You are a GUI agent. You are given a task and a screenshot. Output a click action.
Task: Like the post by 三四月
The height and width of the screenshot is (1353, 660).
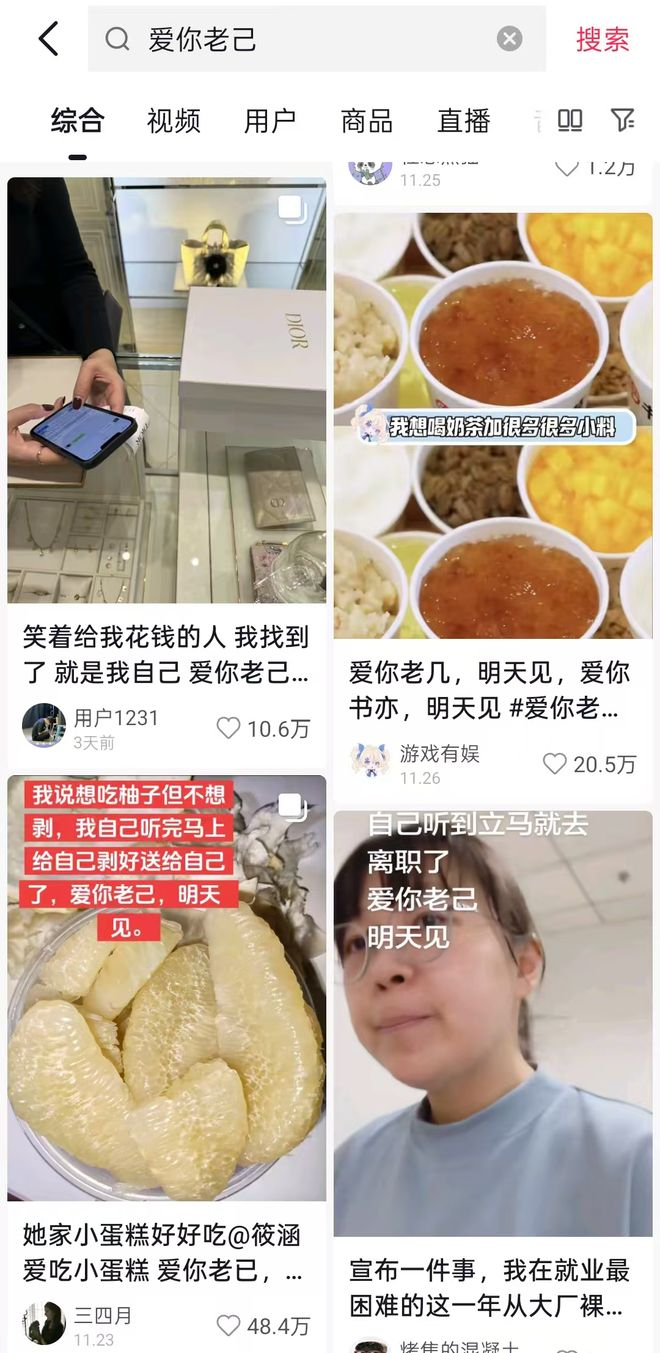click(x=229, y=1326)
